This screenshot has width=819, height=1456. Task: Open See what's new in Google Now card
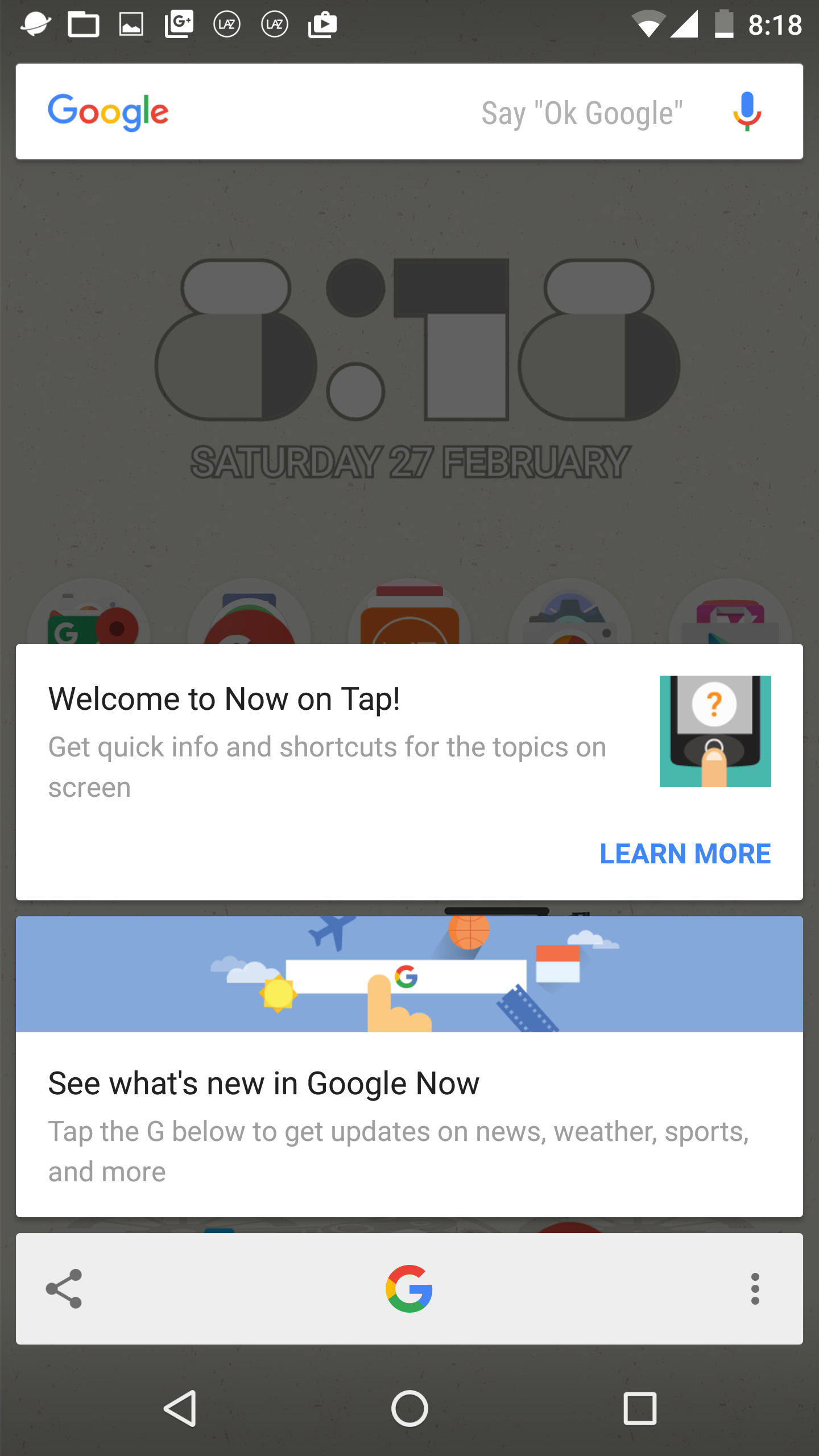(x=409, y=1066)
